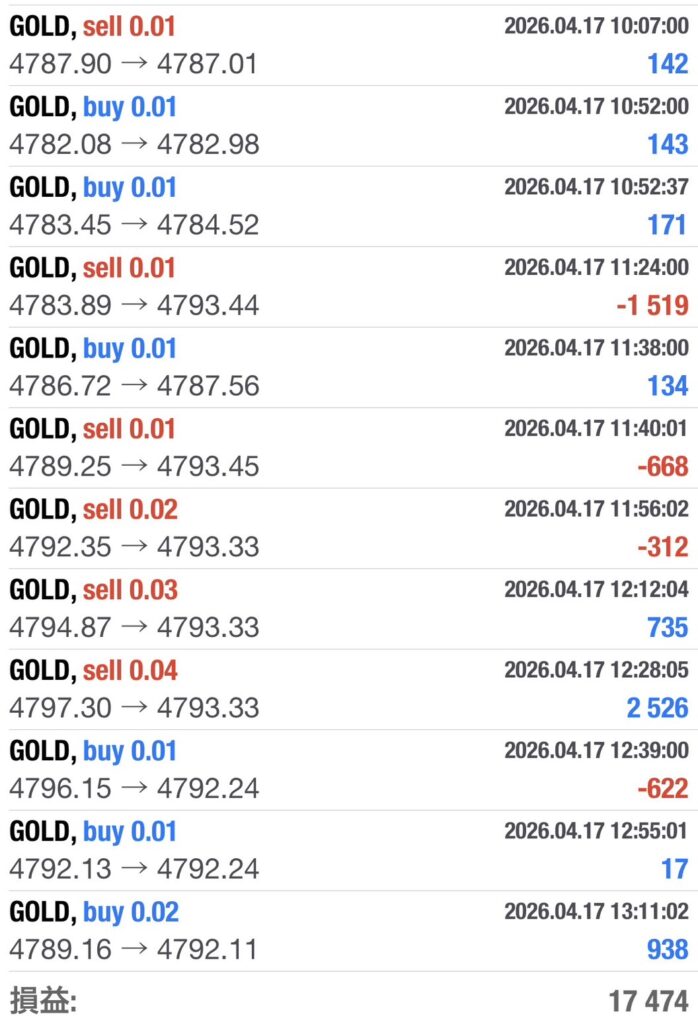Tap the GOLD sell trade at 11:40:01

(349, 448)
